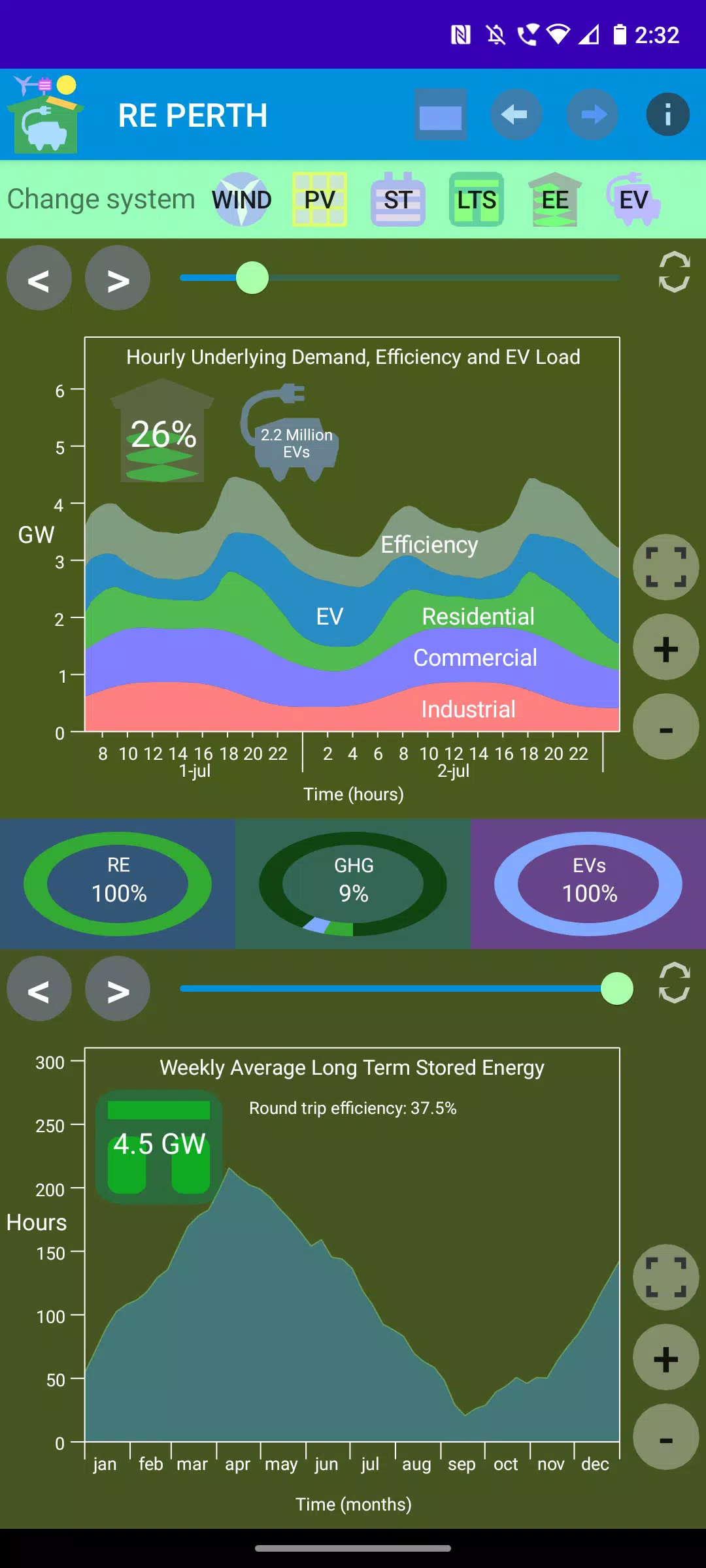The image size is (706, 1568).
Task: Switch to the LTS system
Action: [477, 199]
